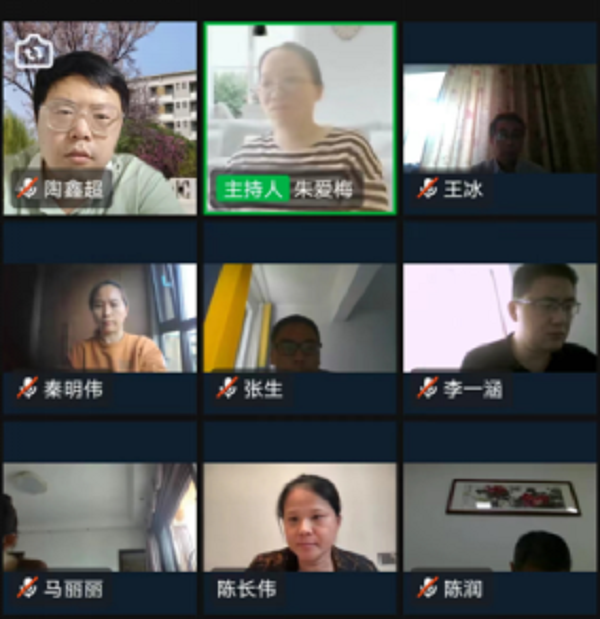
Task: Flip the camera using the switch icon
Action: (x=33, y=50)
